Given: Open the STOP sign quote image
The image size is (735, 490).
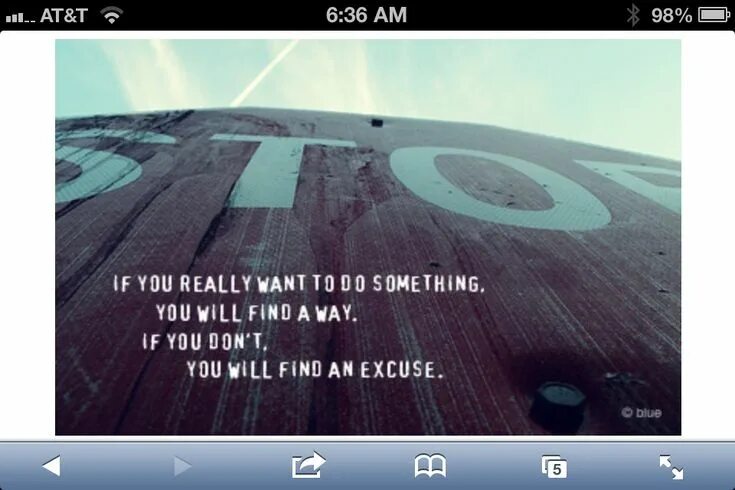Looking at the screenshot, I should (368, 237).
